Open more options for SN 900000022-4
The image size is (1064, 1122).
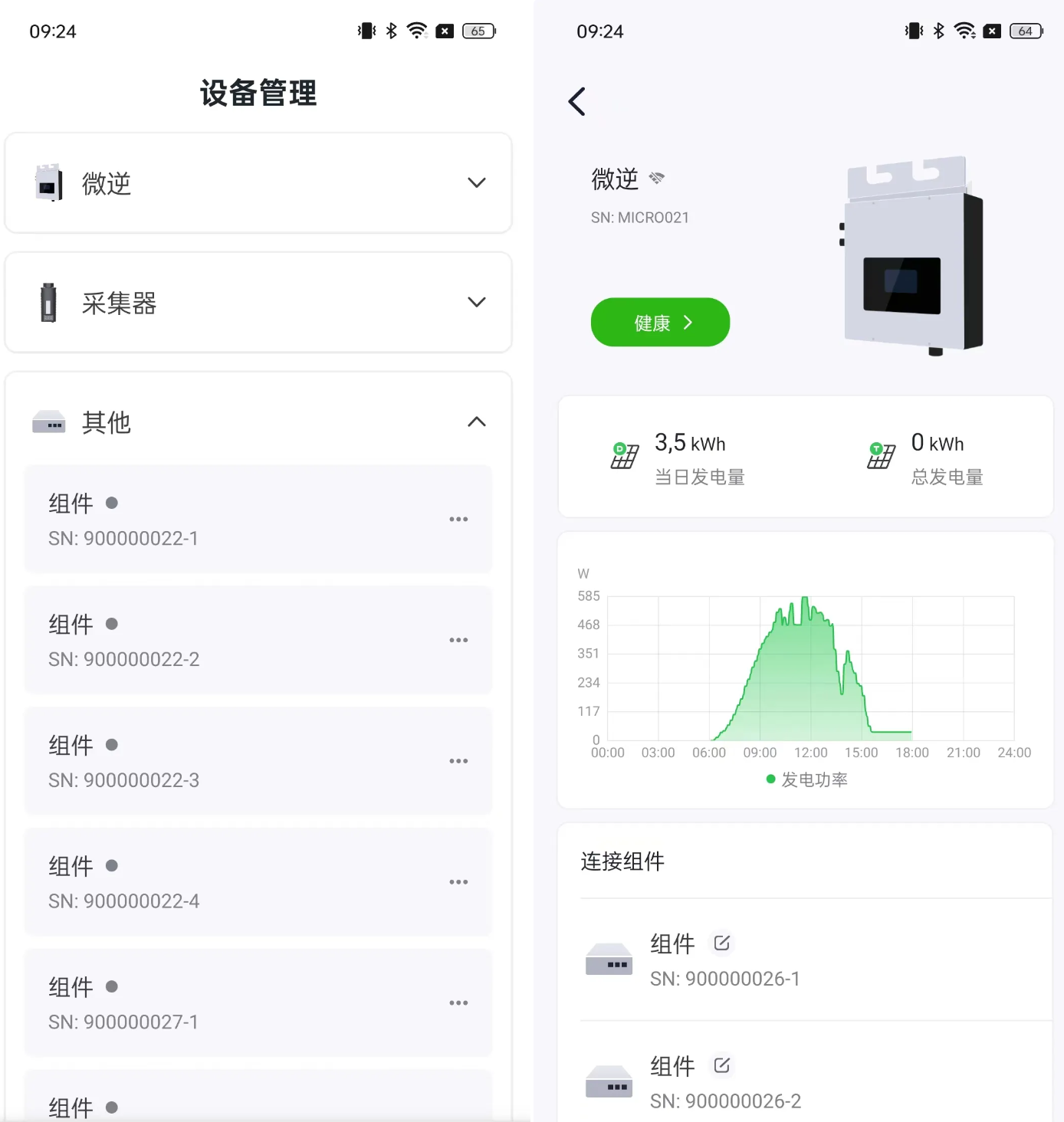tap(458, 882)
